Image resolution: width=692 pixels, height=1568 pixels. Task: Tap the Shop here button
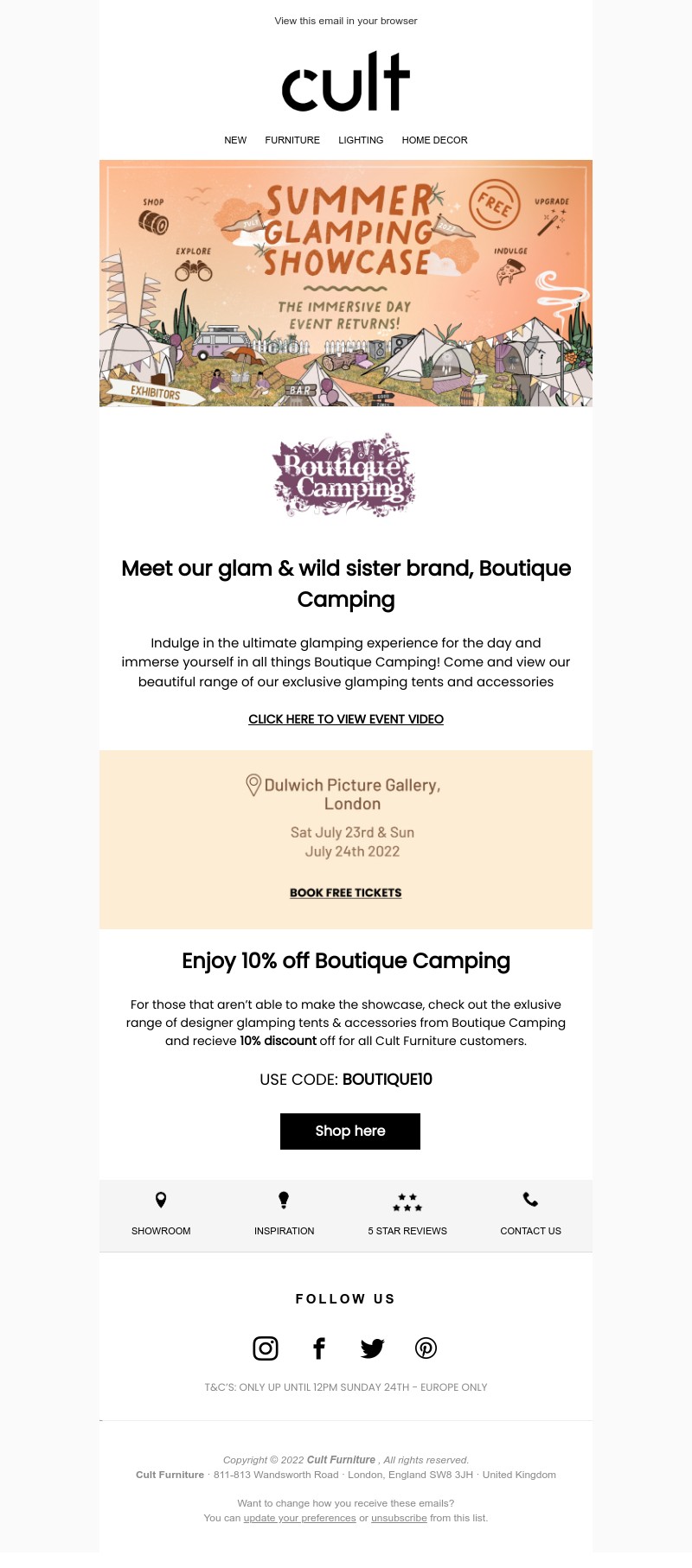click(x=350, y=1131)
